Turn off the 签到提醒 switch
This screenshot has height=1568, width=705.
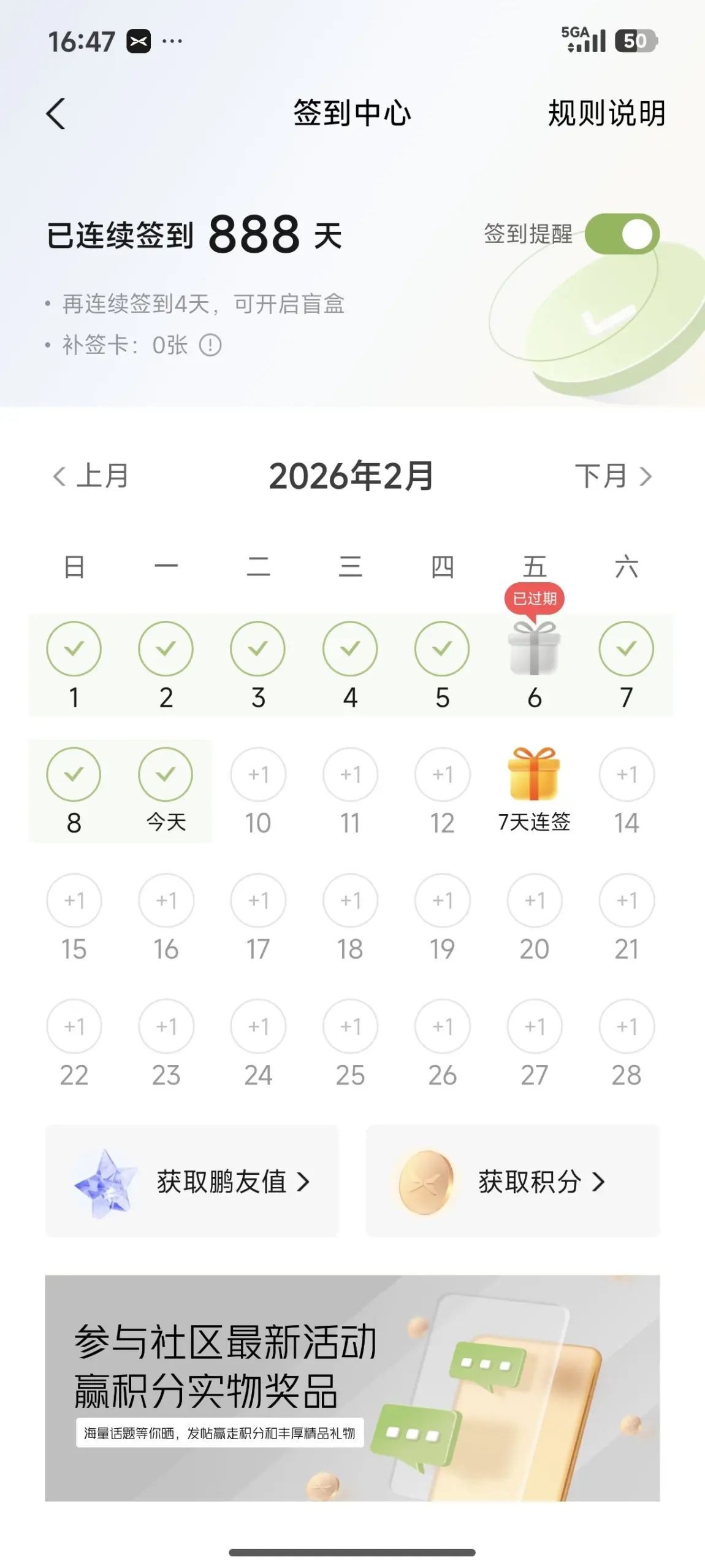point(622,234)
